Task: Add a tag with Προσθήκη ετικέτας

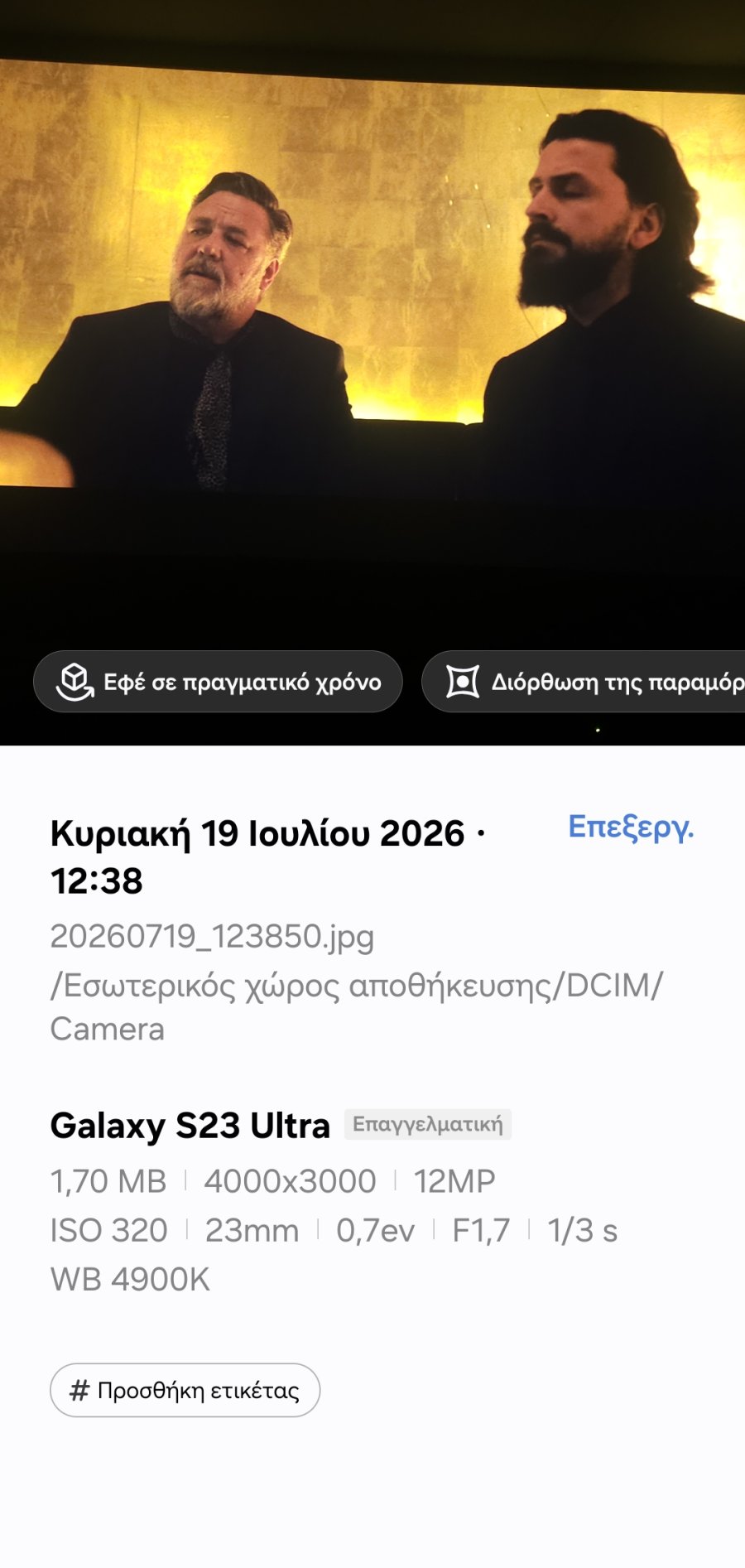Action: point(185,1390)
